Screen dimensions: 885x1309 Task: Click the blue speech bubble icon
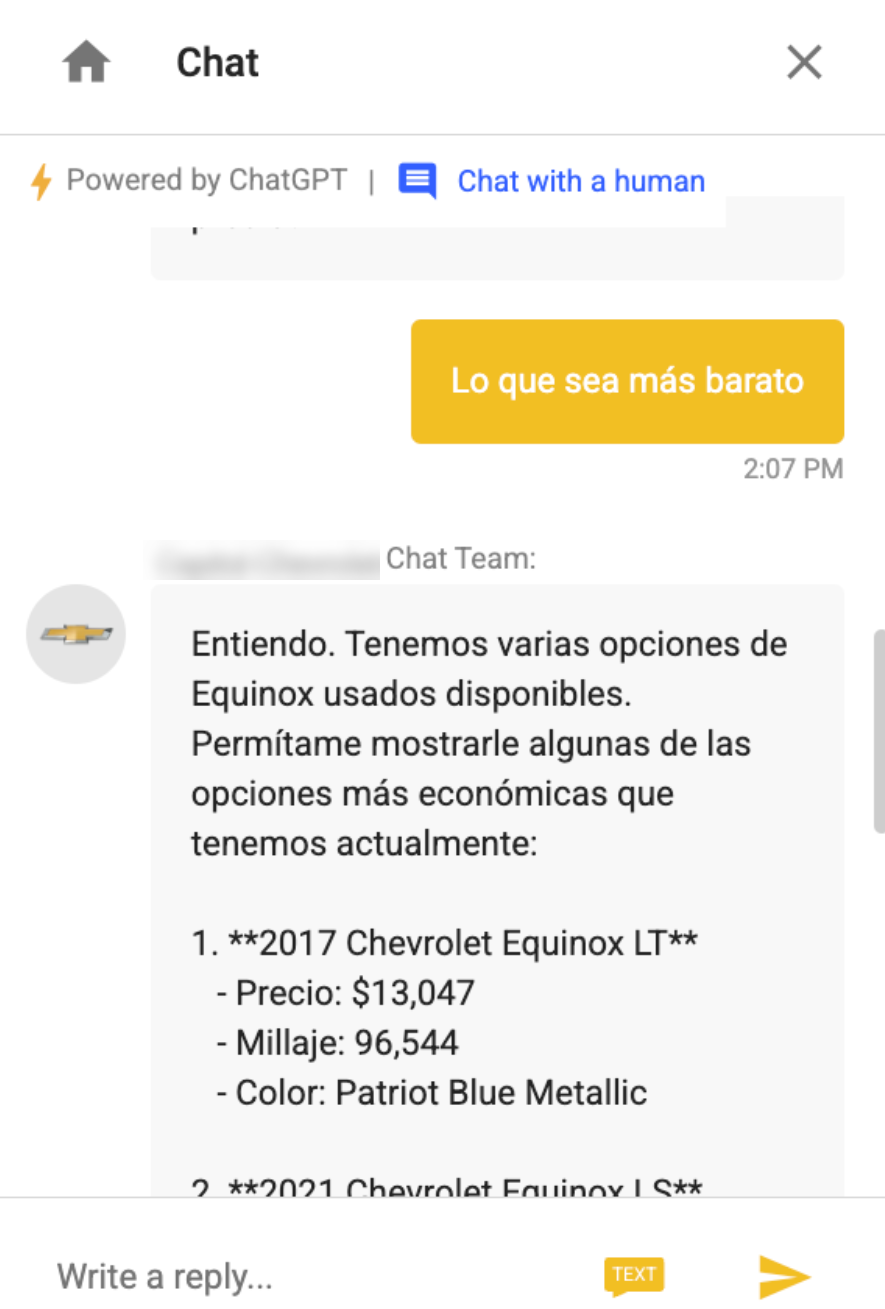(419, 181)
